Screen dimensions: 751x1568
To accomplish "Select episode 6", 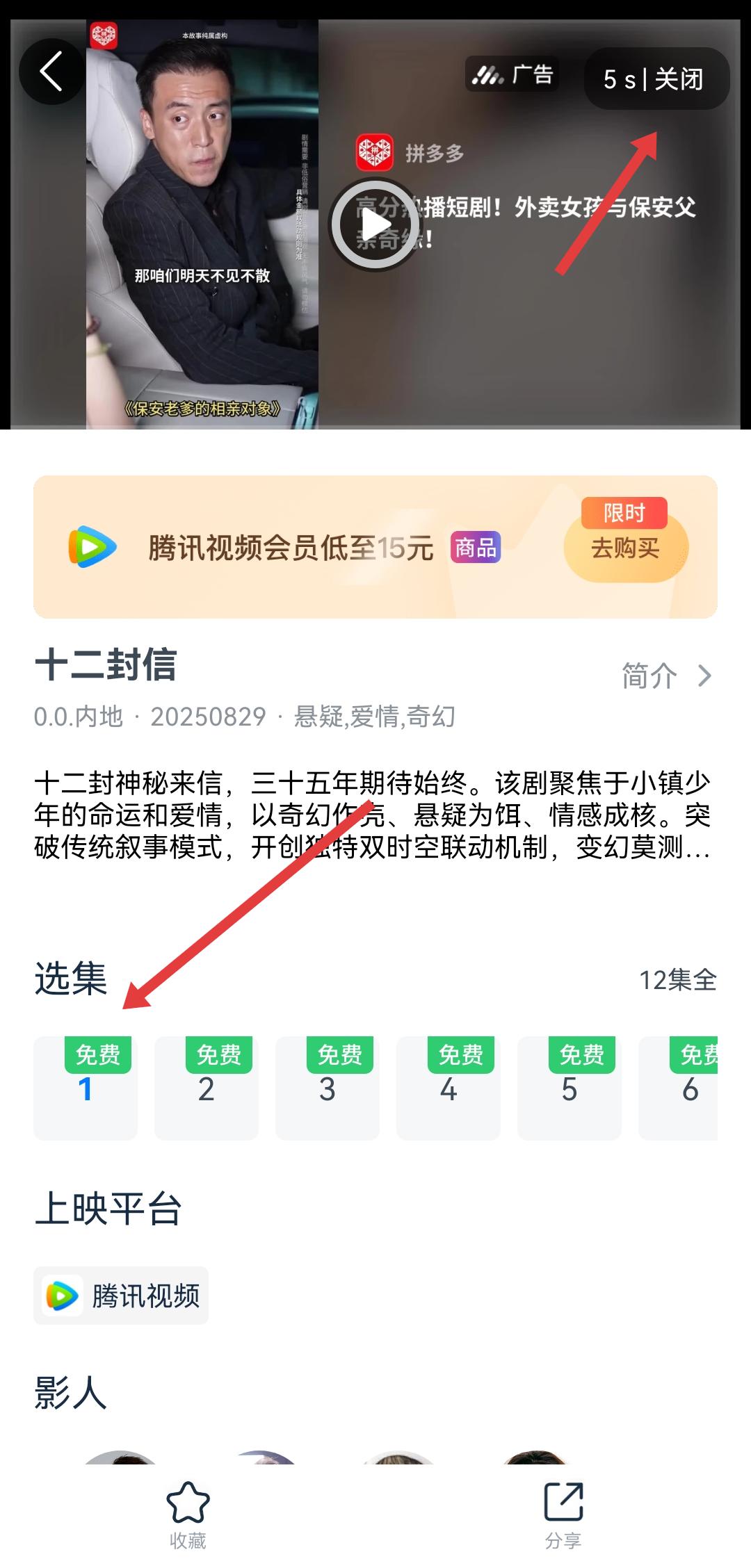I will point(685,1088).
